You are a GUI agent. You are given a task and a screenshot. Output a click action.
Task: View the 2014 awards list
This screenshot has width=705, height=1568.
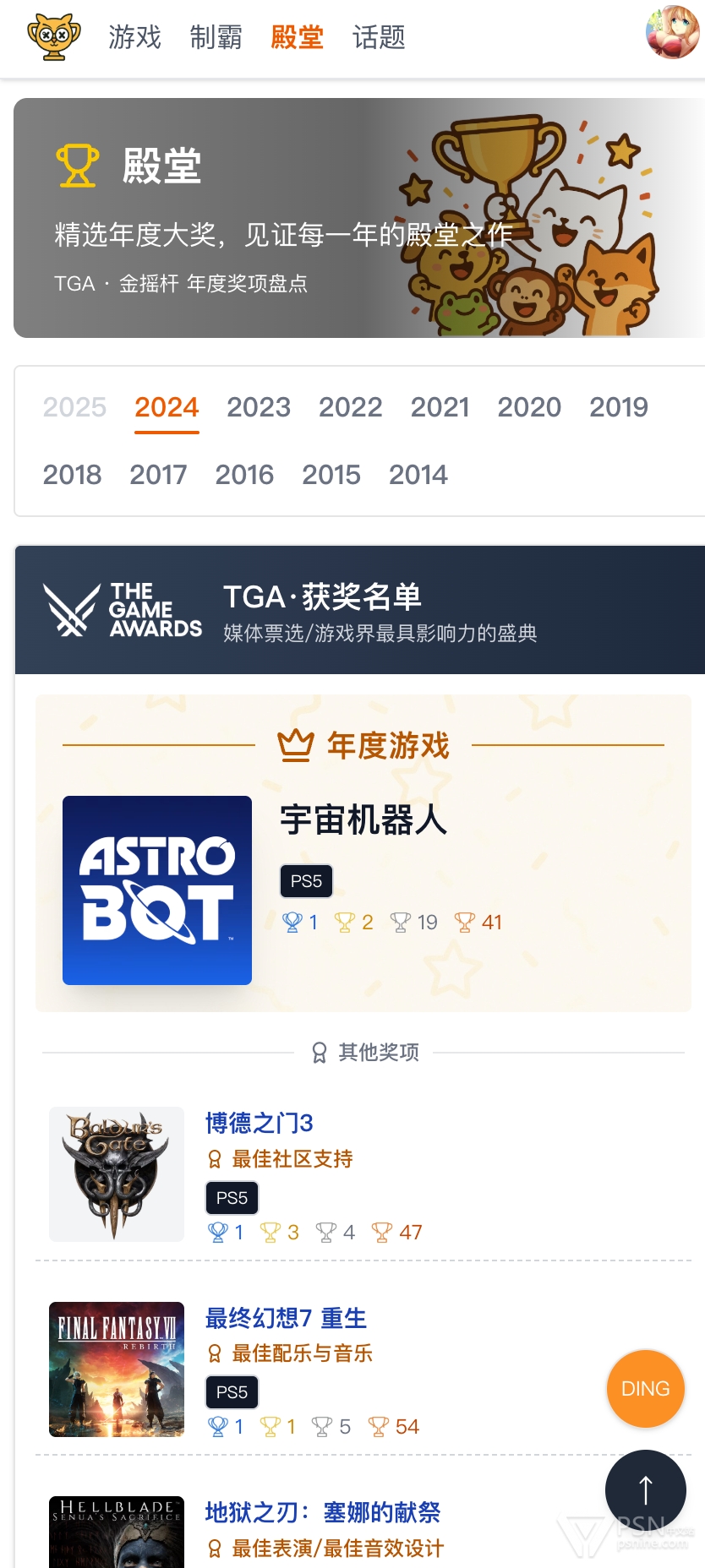[418, 475]
